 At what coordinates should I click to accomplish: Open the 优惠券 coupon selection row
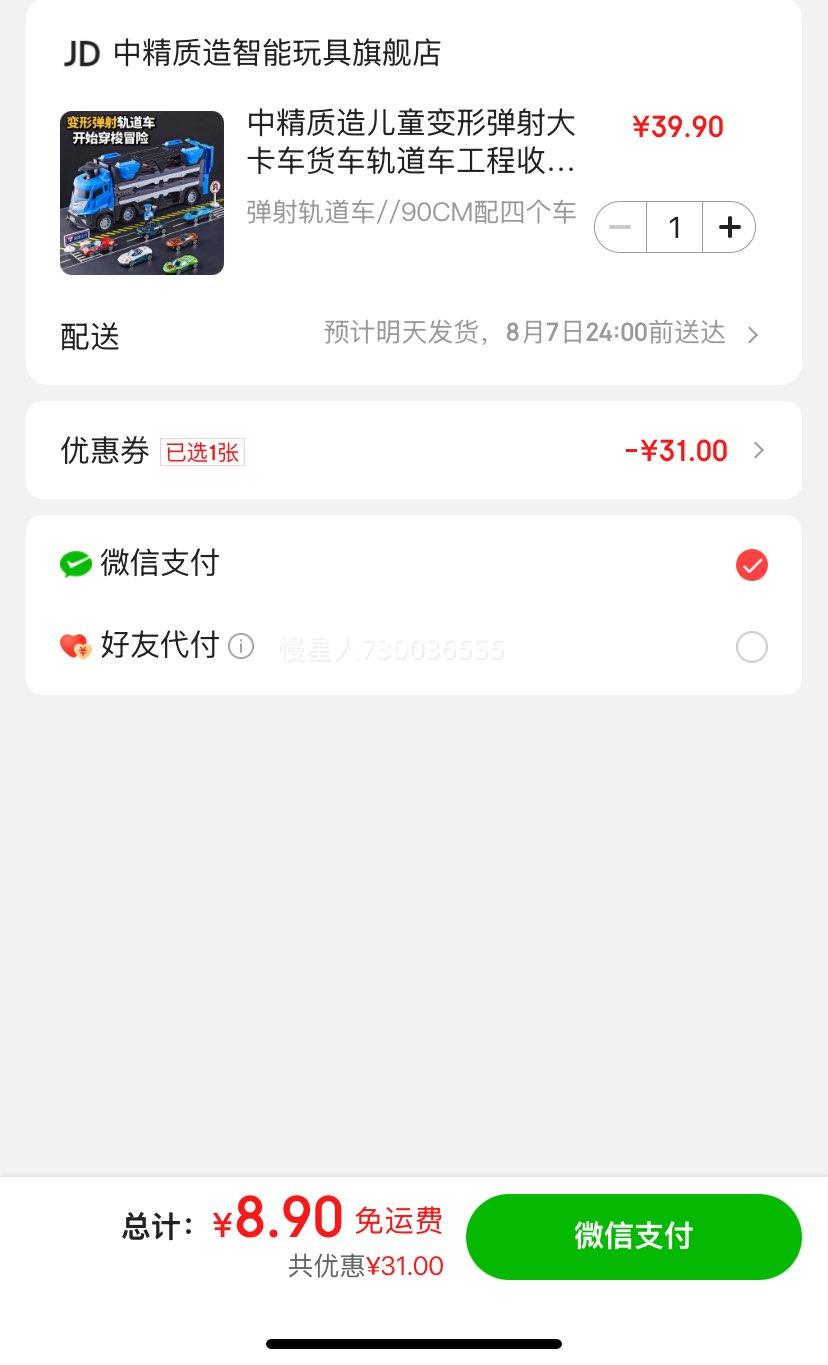414,451
